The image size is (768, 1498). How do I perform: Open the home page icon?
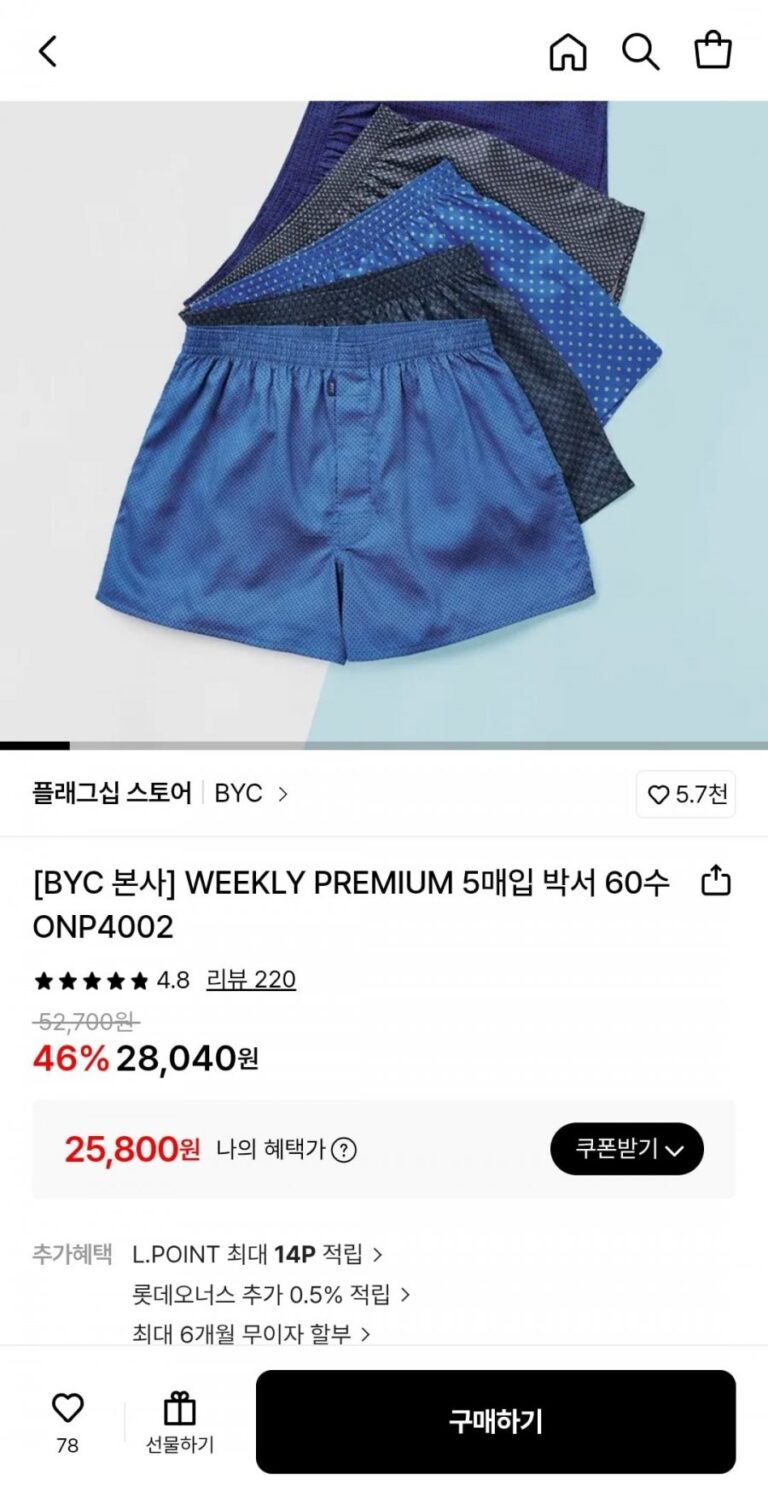[568, 51]
